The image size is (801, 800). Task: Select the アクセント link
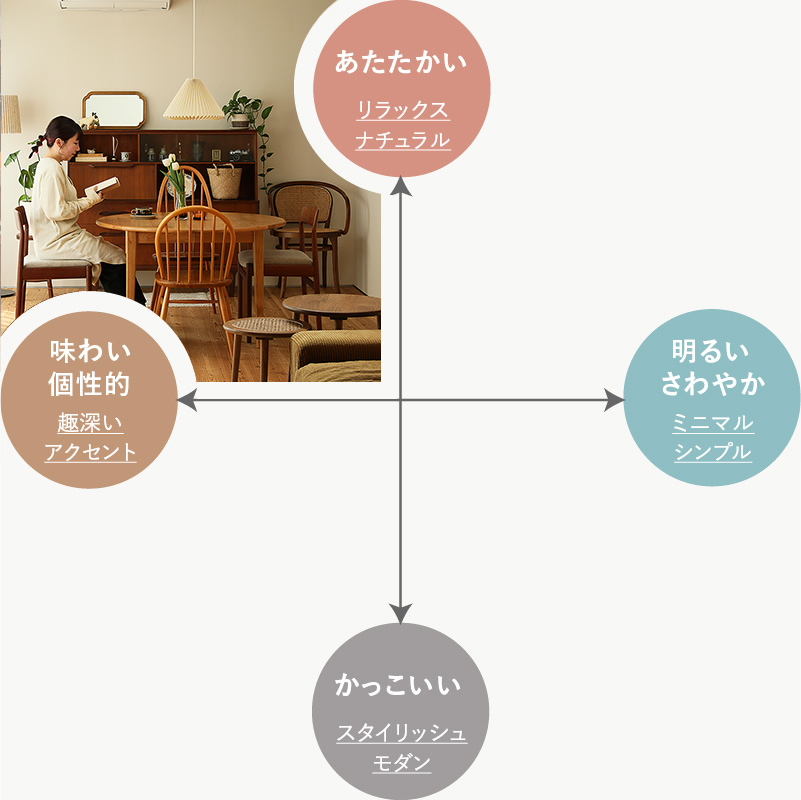pyautogui.click(x=90, y=451)
